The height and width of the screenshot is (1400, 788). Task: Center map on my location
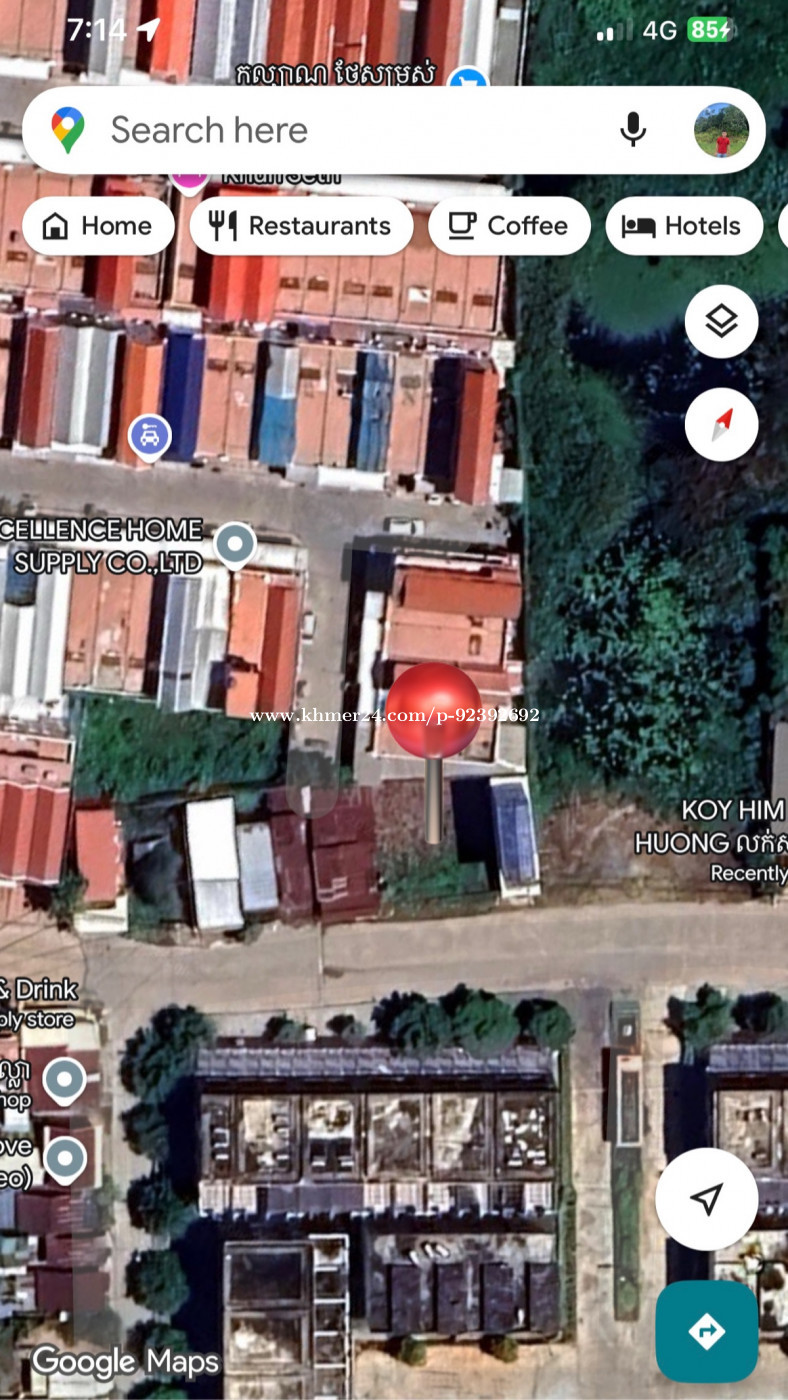click(706, 1199)
